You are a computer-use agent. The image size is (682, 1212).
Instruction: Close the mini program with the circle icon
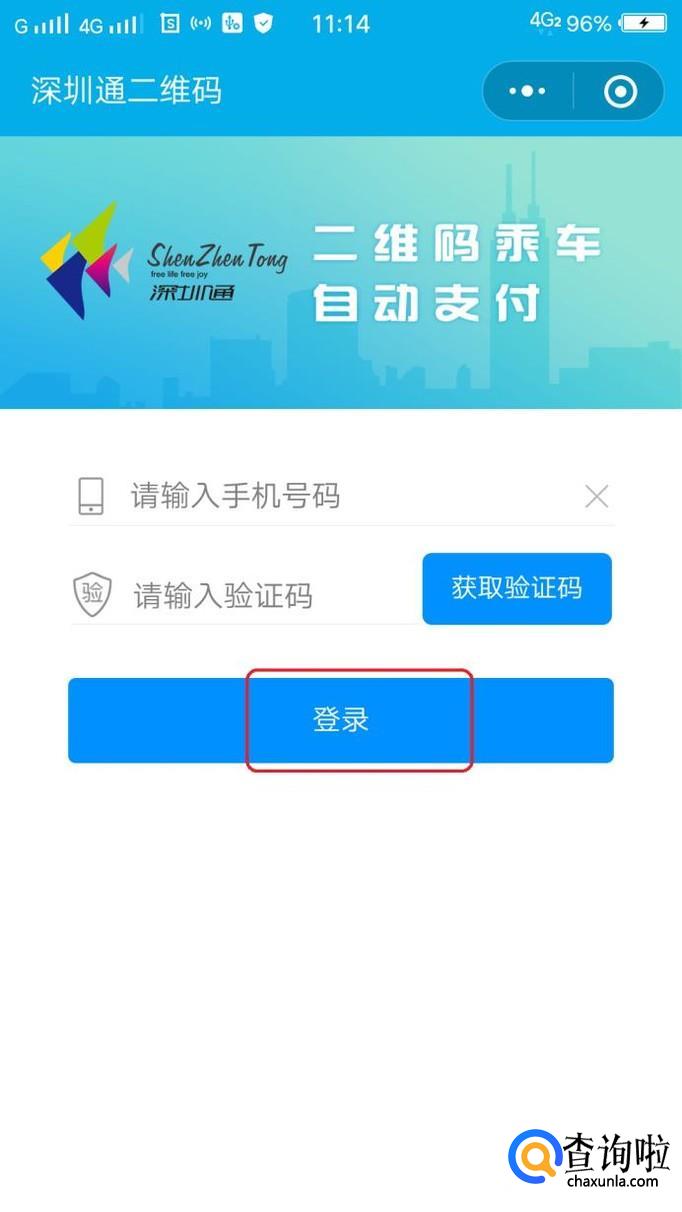(620, 92)
